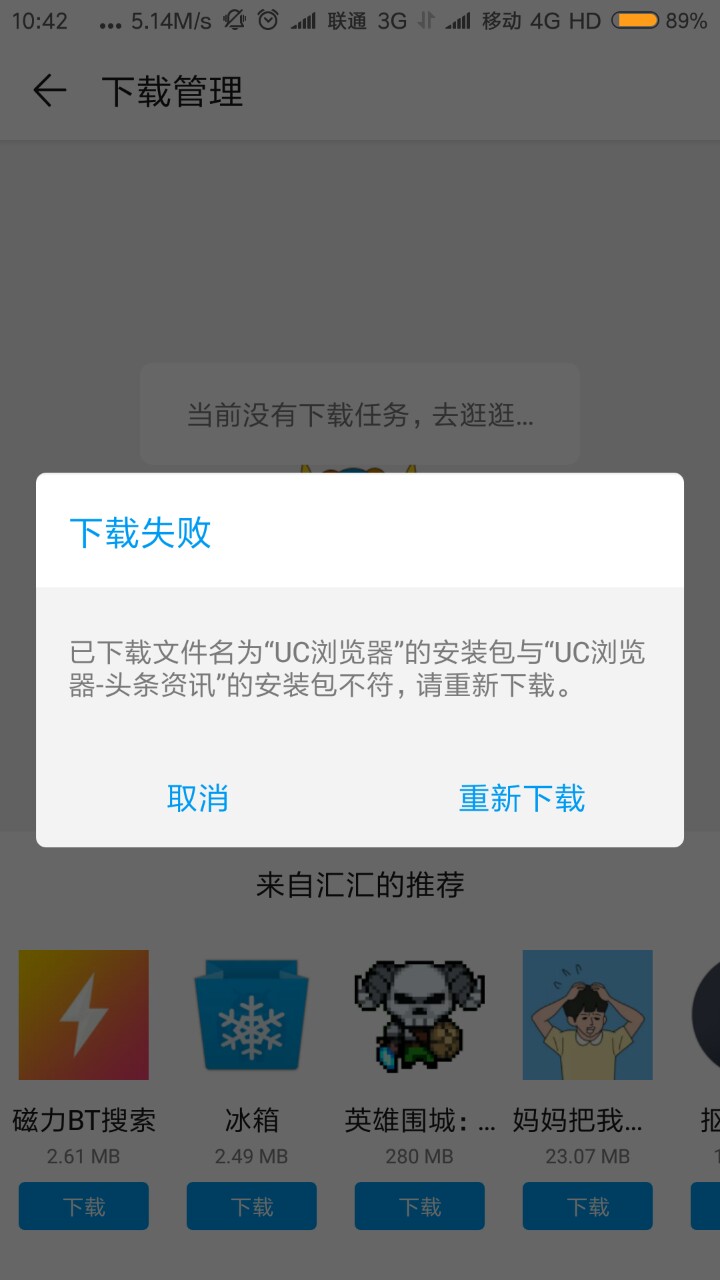This screenshot has width=720, height=1280.
Task: Choose 重新下载 to redownload
Action: pyautogui.click(x=521, y=798)
